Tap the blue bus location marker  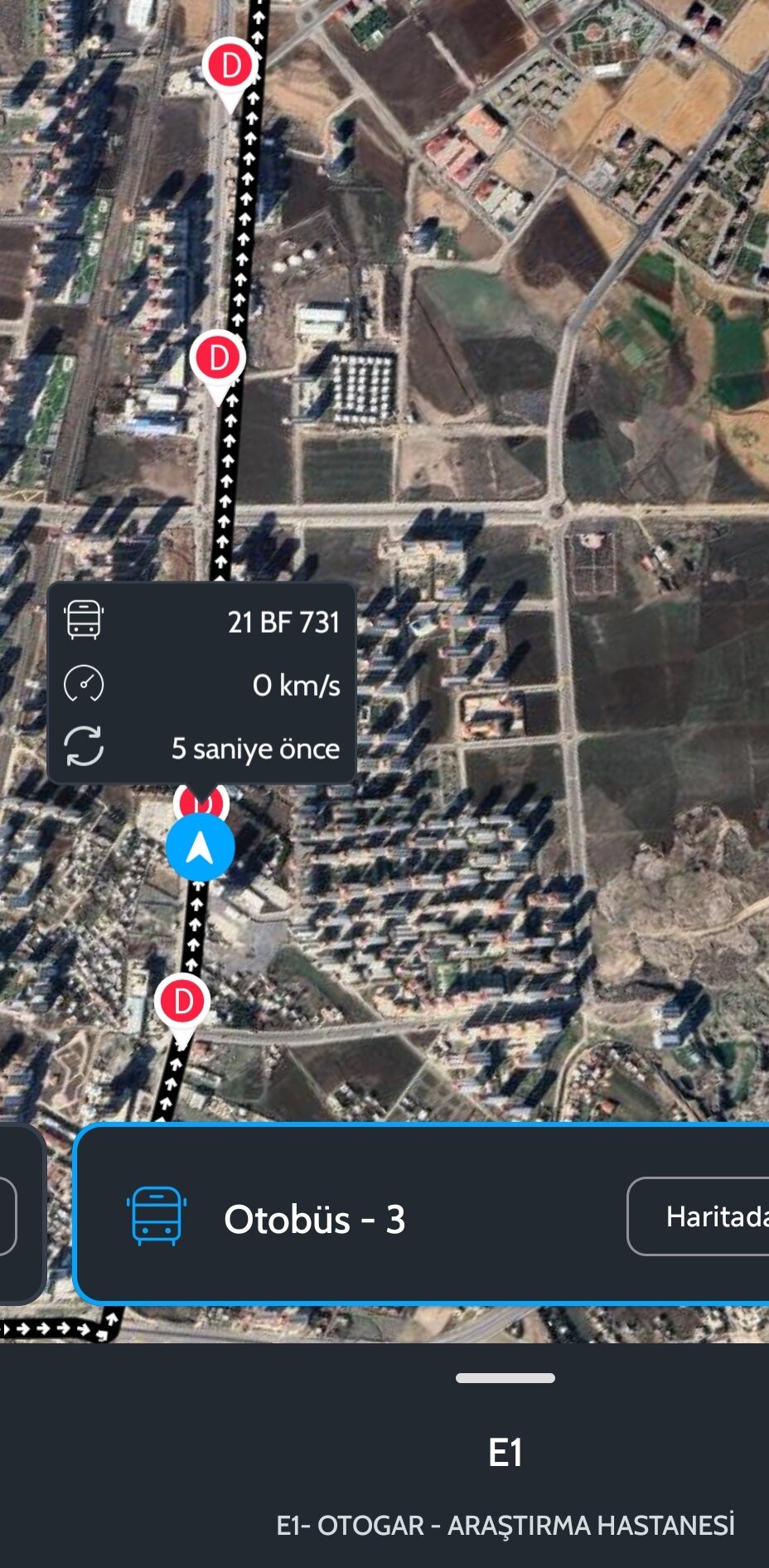200,847
